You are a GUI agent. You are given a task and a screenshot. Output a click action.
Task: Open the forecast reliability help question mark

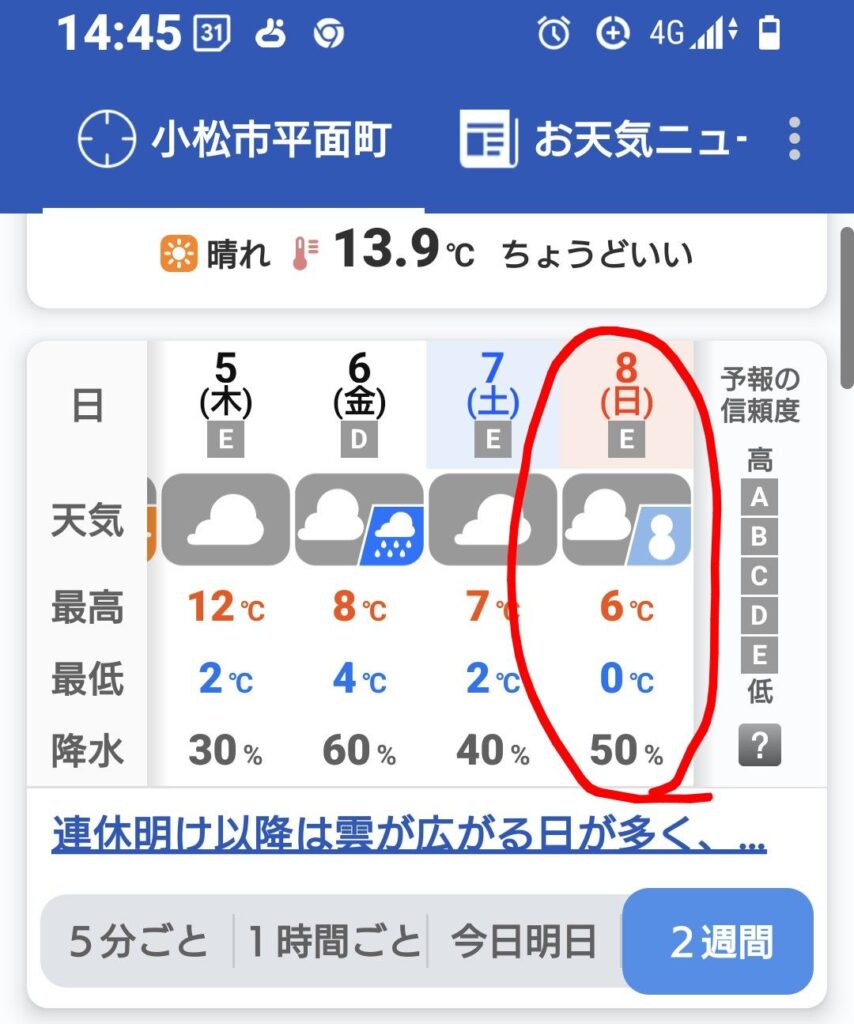click(x=760, y=746)
